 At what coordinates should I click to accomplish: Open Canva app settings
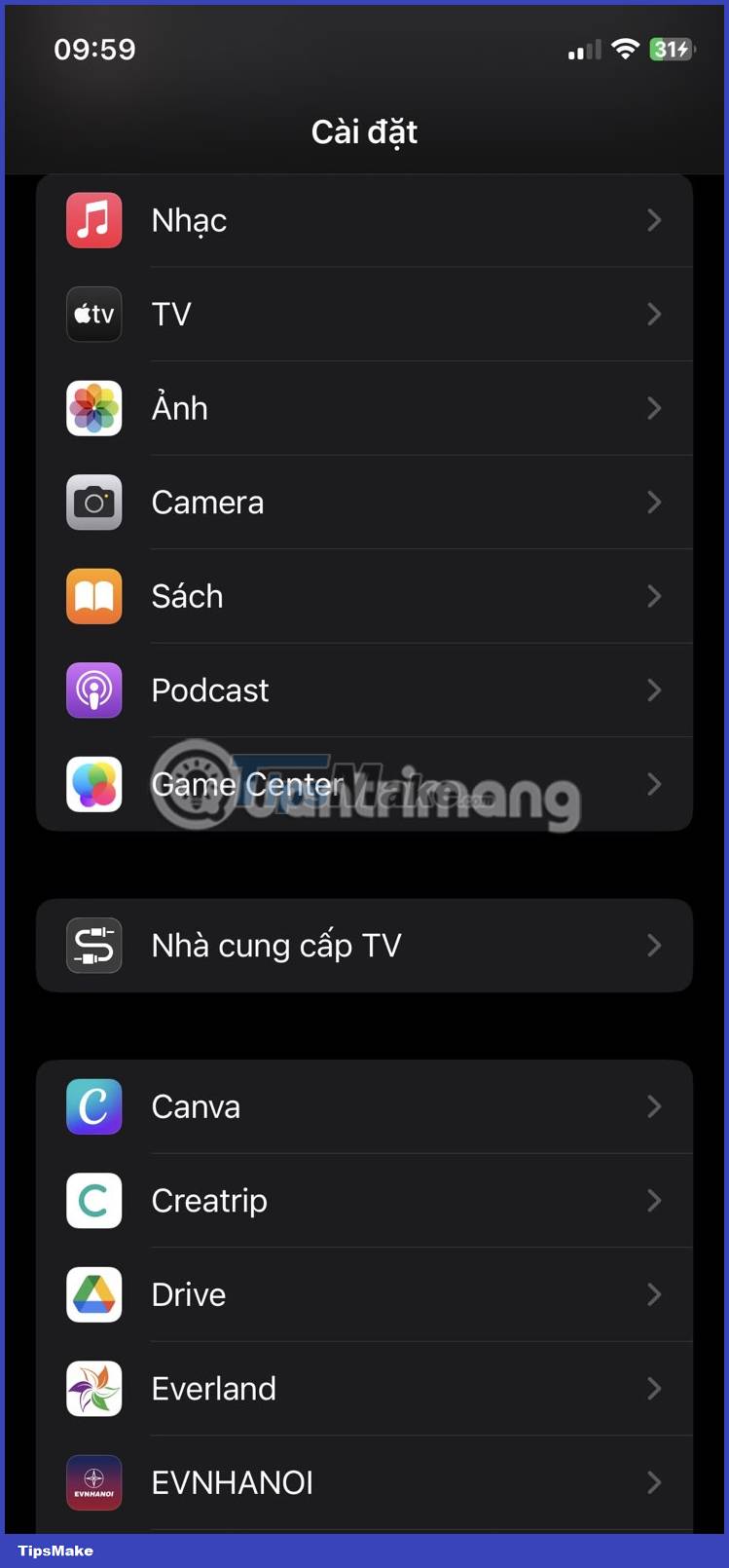pyautogui.click(x=364, y=1107)
